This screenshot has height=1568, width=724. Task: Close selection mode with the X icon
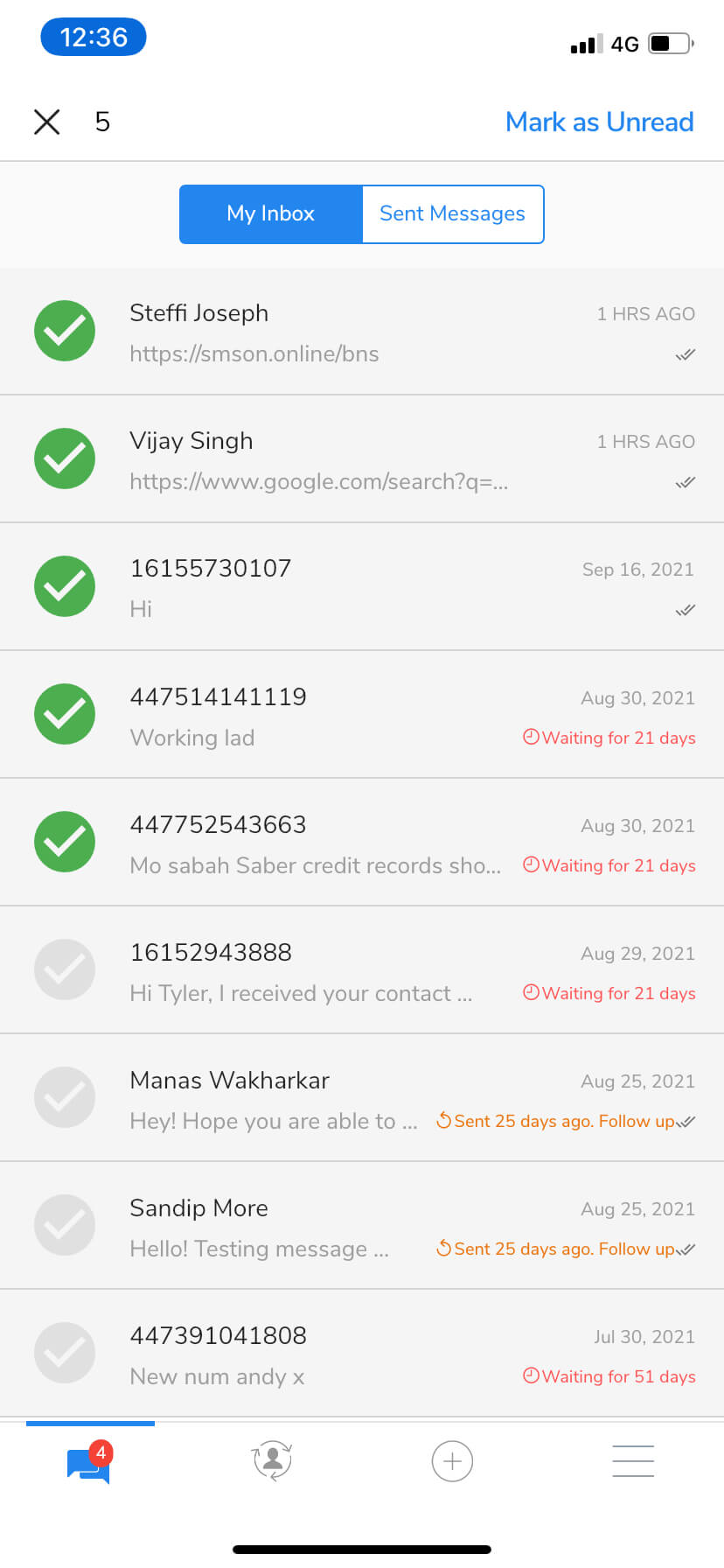pyautogui.click(x=46, y=122)
